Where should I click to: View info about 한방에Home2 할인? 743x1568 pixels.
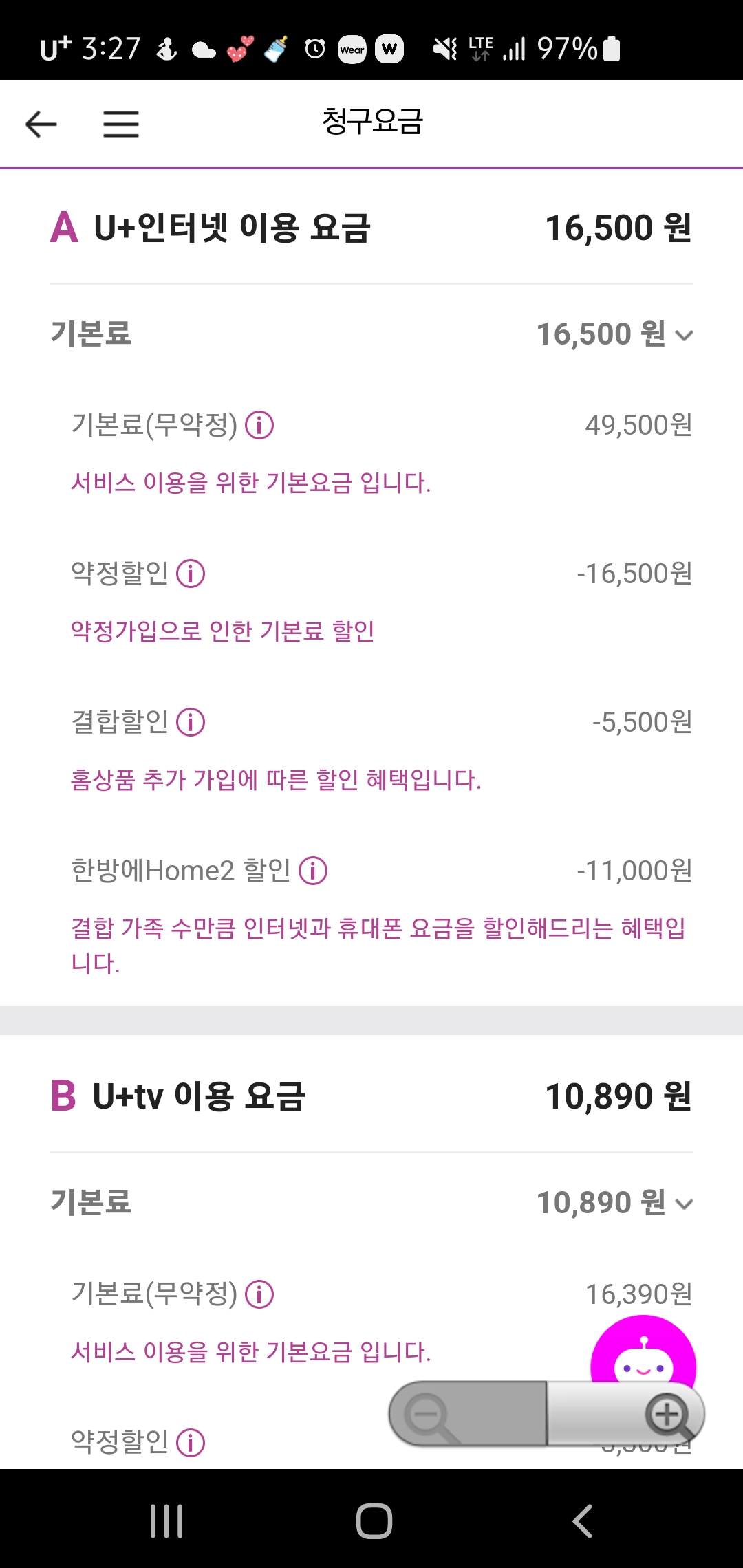tap(313, 871)
